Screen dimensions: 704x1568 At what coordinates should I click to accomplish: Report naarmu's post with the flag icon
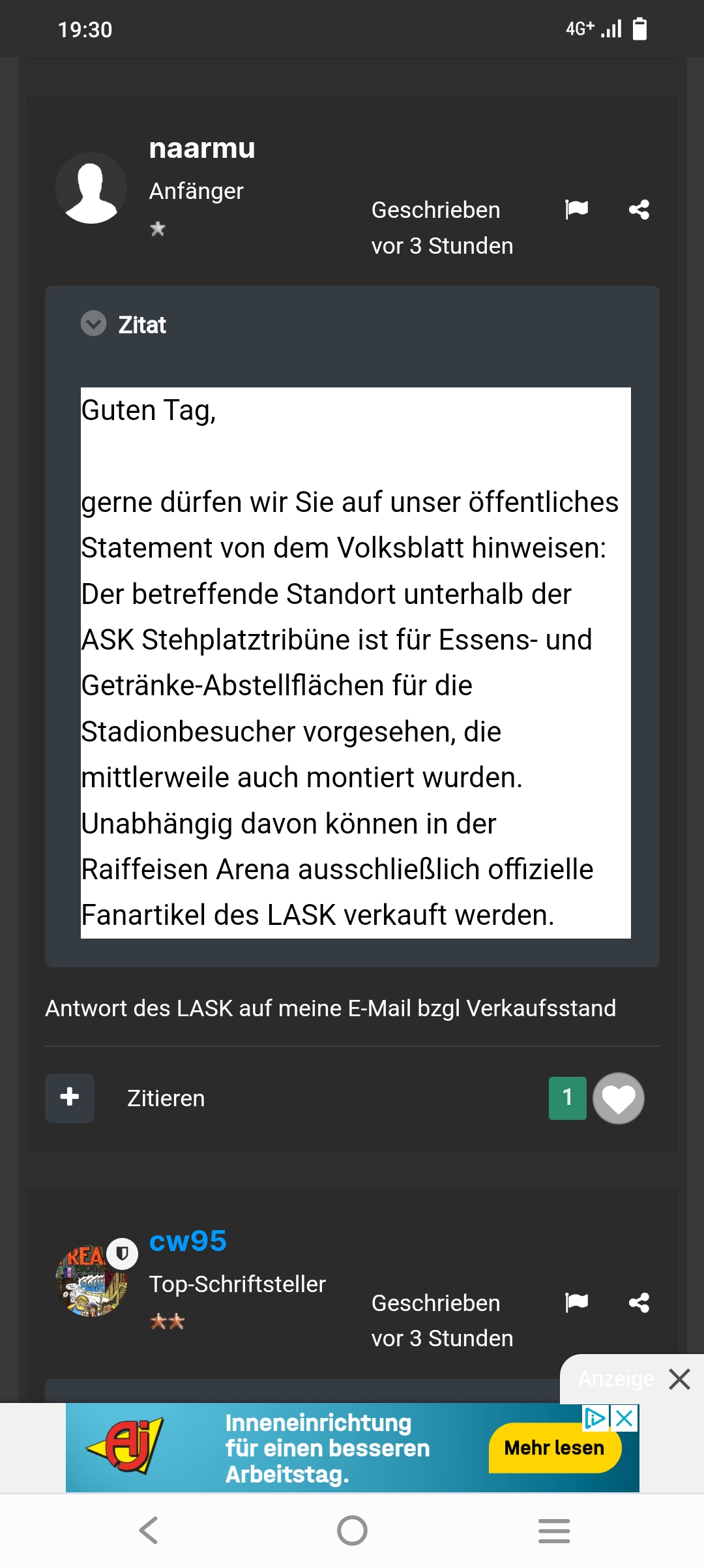click(576, 209)
